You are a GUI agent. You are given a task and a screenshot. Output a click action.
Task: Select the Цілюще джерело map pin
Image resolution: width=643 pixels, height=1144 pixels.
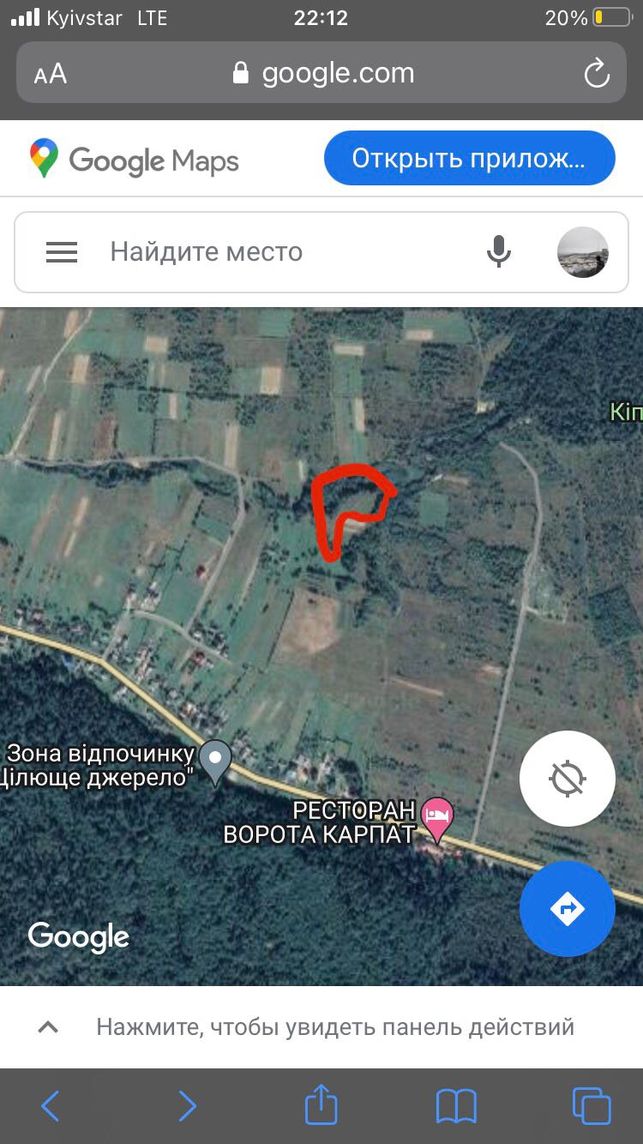click(x=215, y=762)
